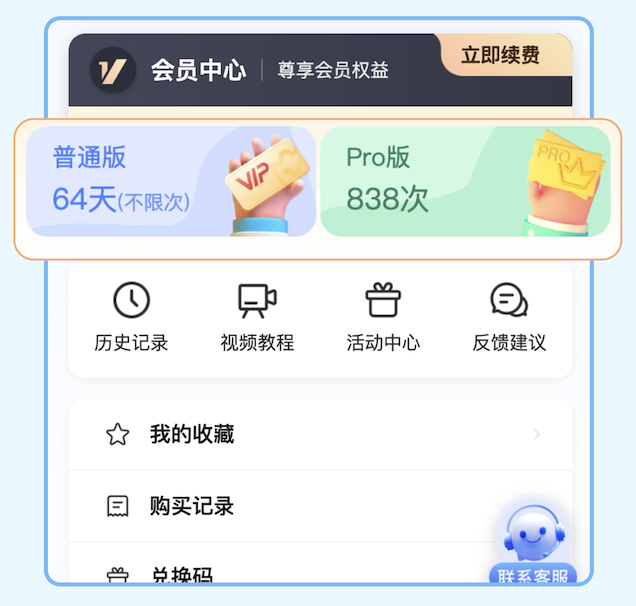Open 反馈建议 feedback

[509, 317]
